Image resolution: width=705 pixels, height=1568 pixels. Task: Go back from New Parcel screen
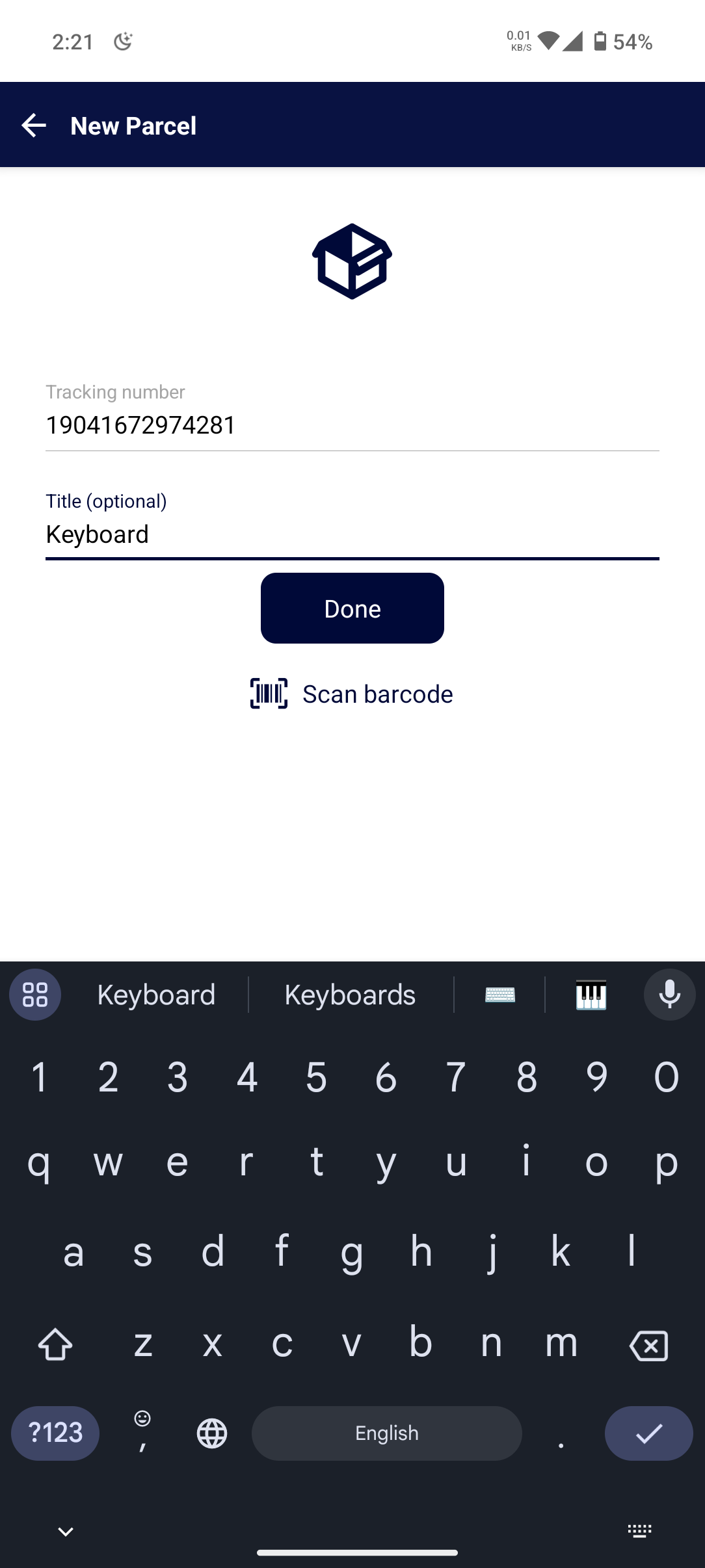34,125
